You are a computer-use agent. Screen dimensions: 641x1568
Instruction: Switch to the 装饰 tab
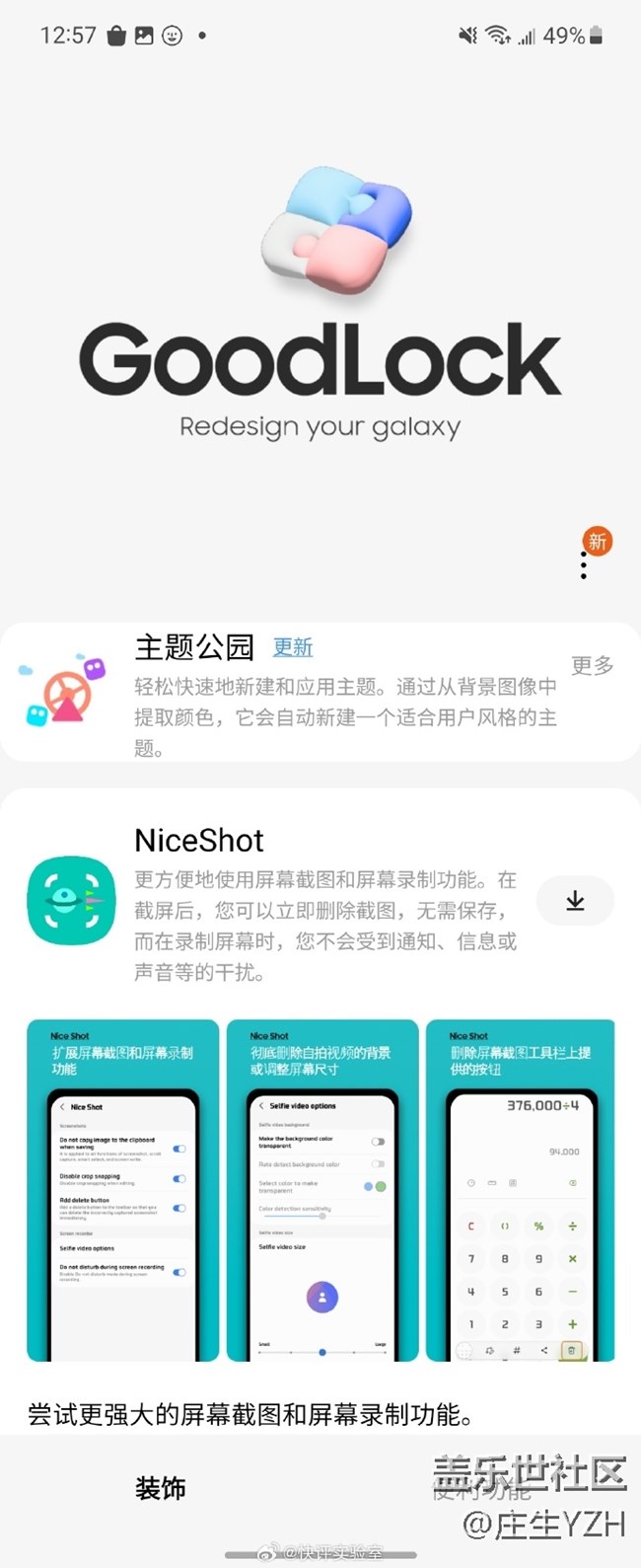tap(161, 1488)
